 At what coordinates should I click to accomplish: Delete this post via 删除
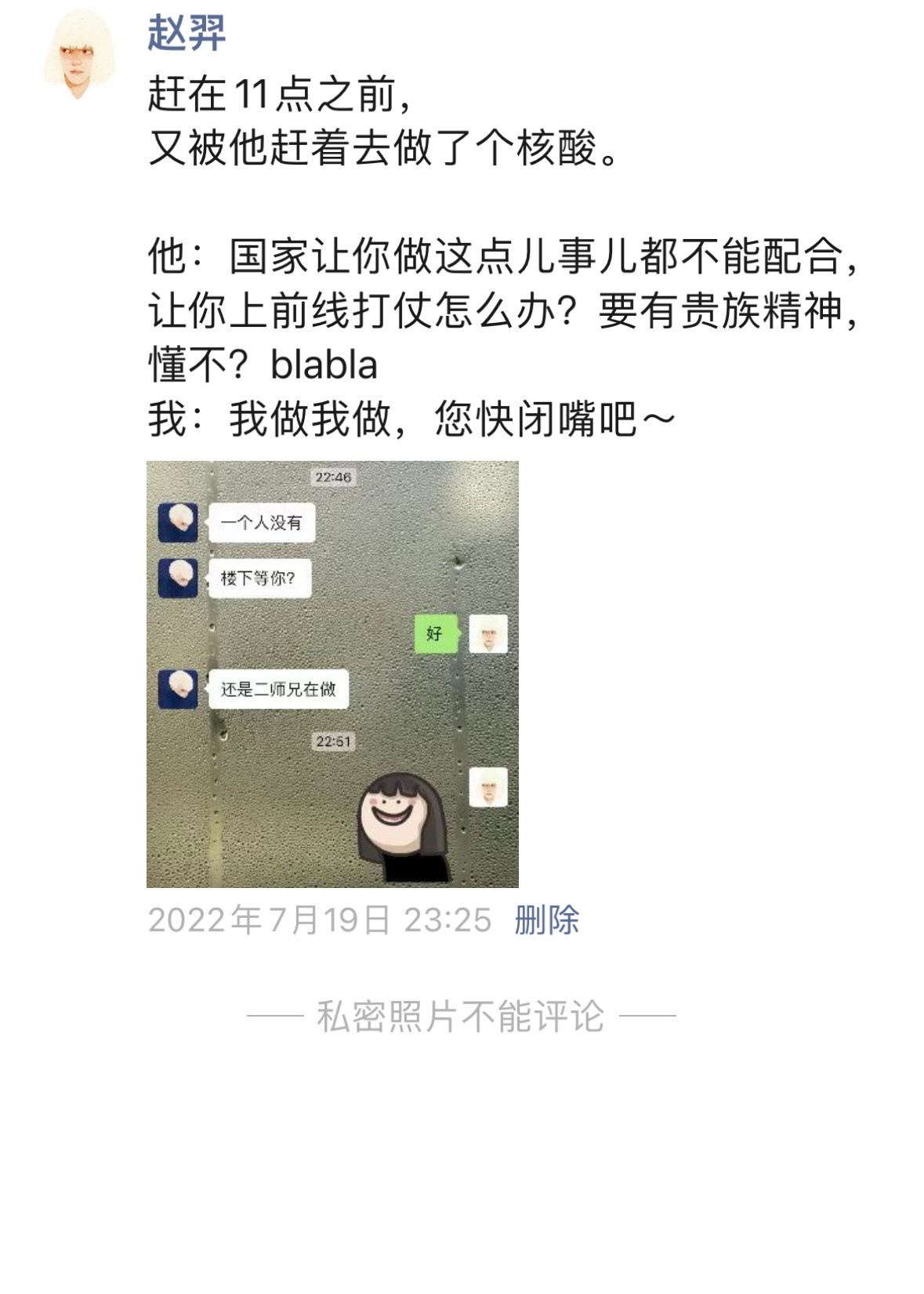pos(546,919)
